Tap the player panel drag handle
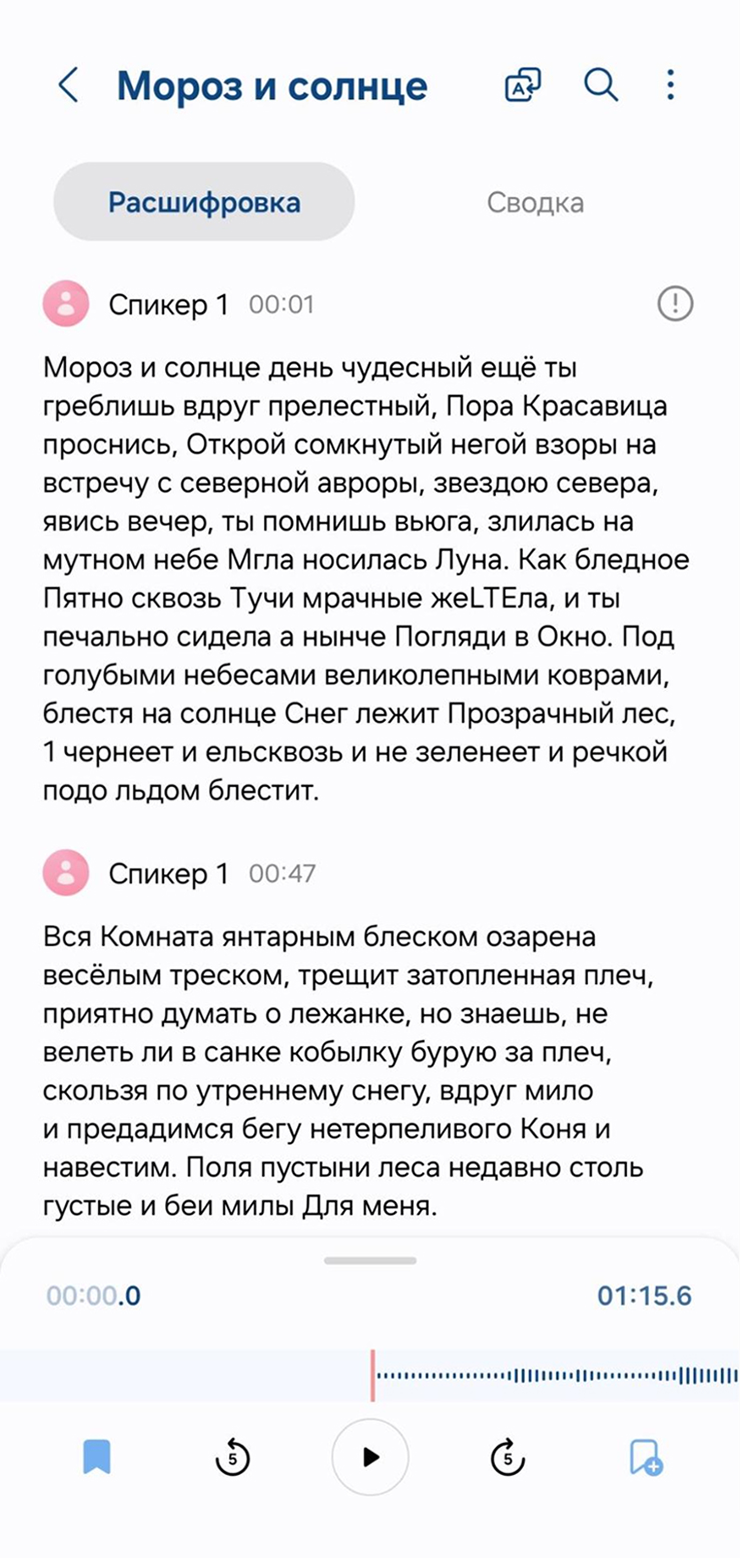The width and height of the screenshot is (740, 1558). (x=370, y=1261)
